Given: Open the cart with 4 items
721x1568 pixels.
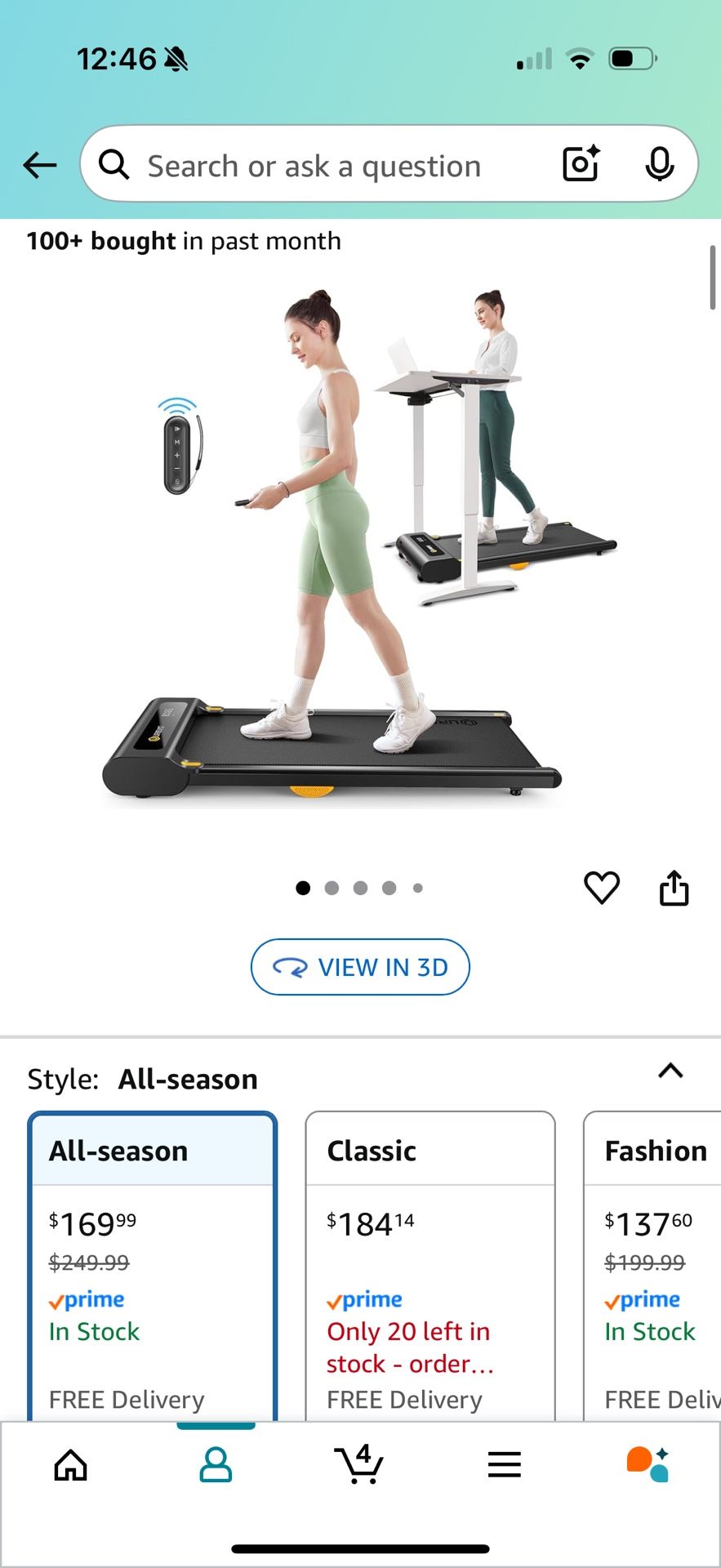Looking at the screenshot, I should 359,1464.
